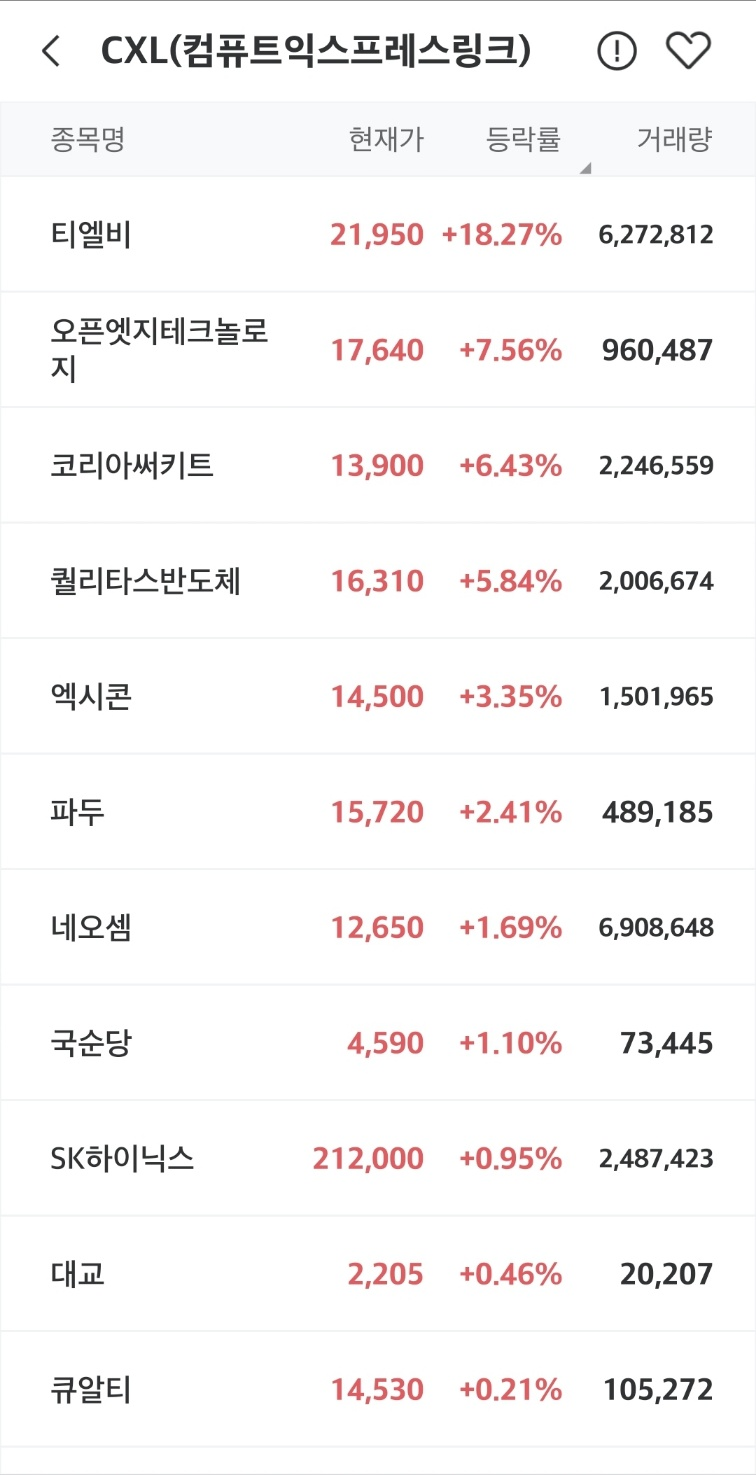Sort list by 거래량 column header
This screenshot has height=1475, width=756.
[675, 140]
